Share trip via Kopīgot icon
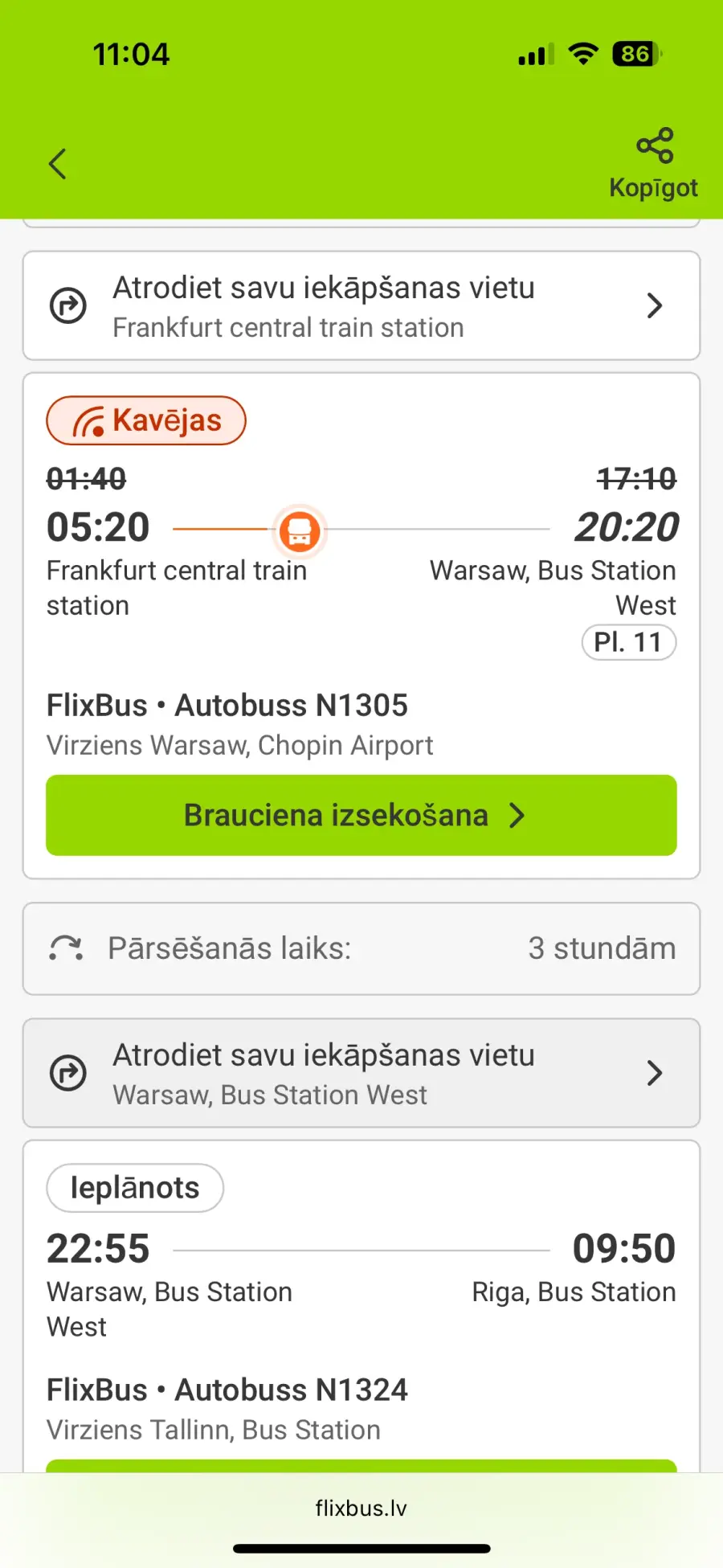 click(654, 163)
